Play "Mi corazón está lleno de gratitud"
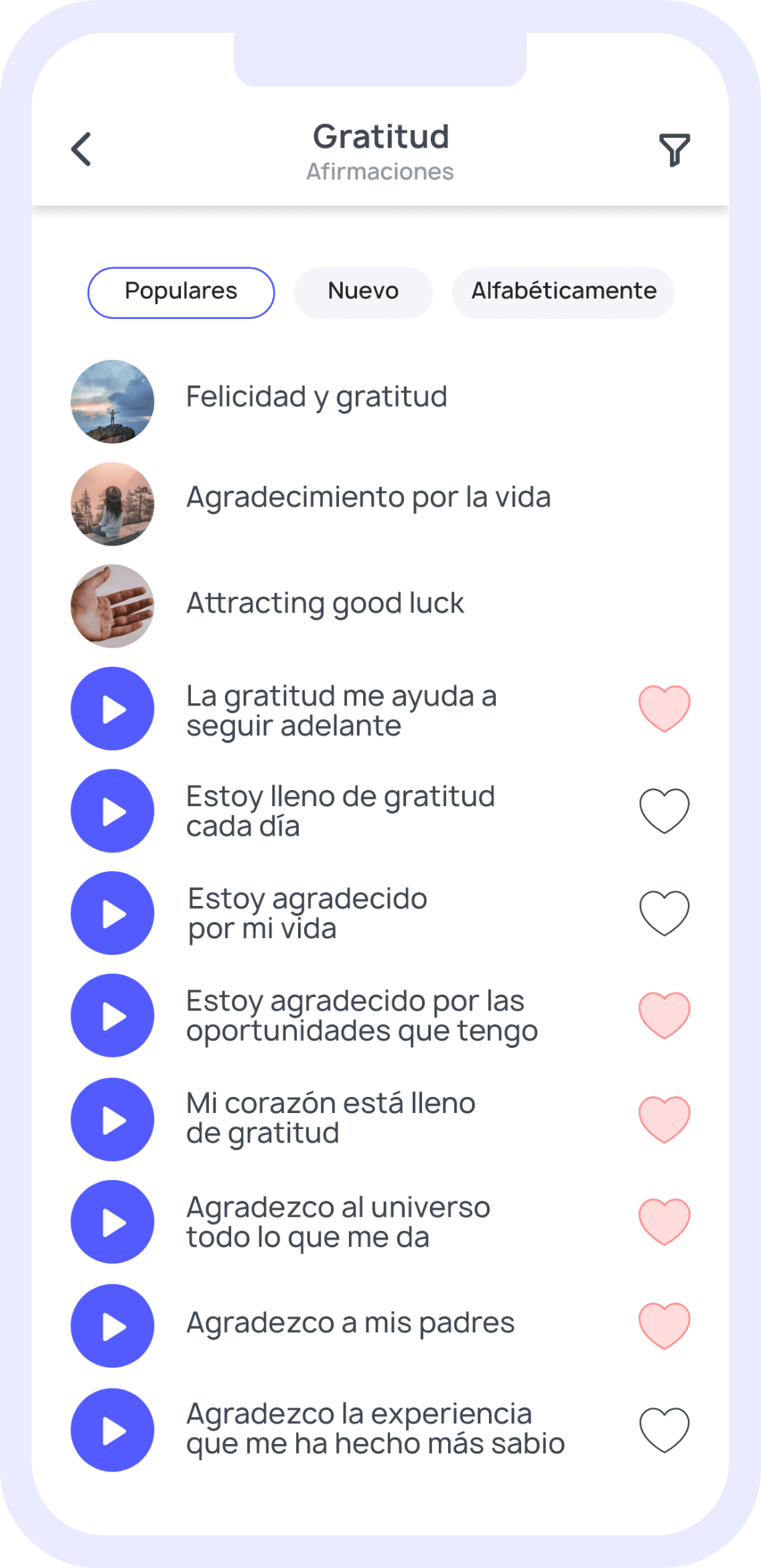Viewport: 761px width, 1568px height. (113, 1119)
